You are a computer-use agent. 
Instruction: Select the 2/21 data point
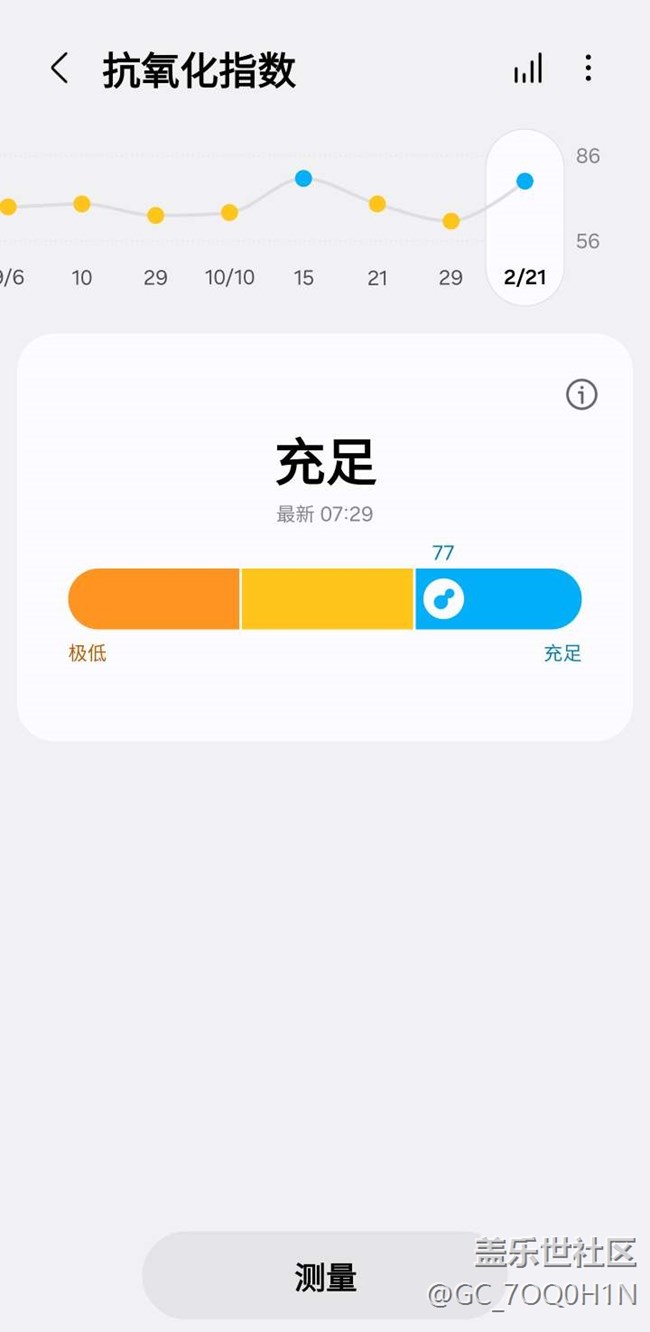(525, 182)
